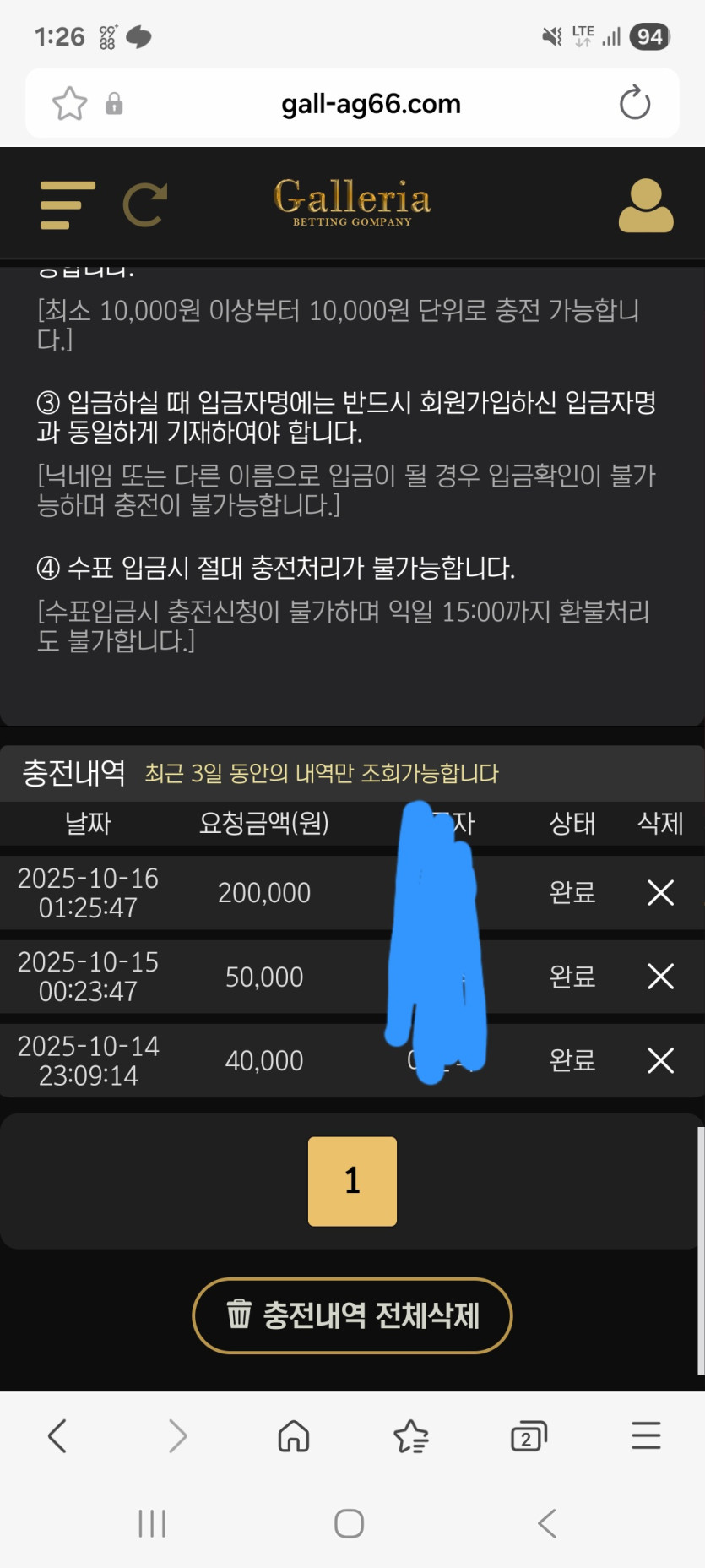Open the user profile icon
705x1568 pixels.
(x=646, y=205)
